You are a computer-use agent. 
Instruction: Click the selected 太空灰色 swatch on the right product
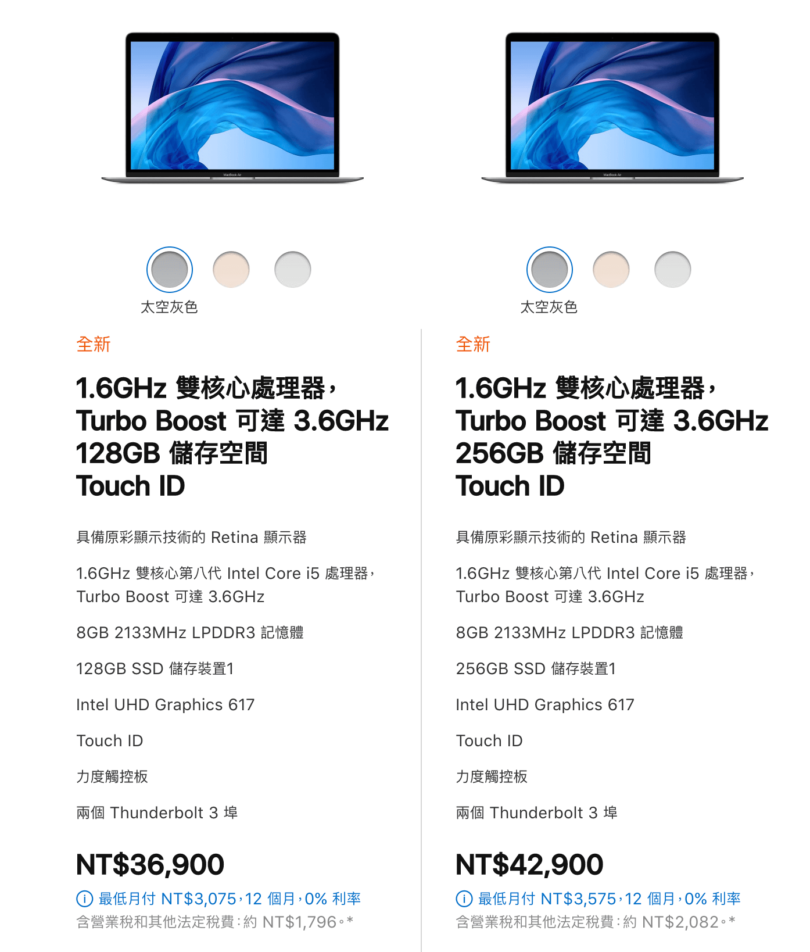[548, 268]
